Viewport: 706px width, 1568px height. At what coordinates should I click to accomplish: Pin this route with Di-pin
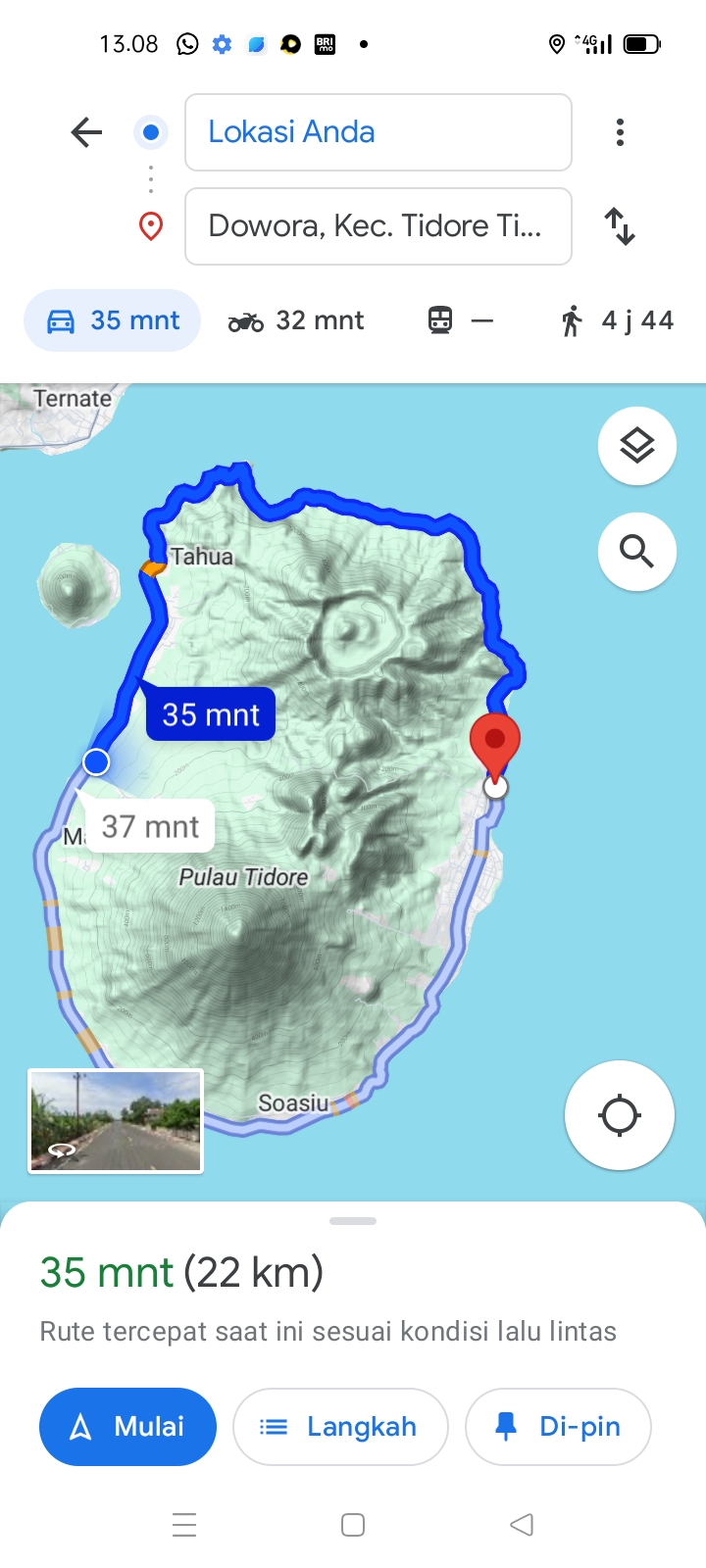(558, 1427)
